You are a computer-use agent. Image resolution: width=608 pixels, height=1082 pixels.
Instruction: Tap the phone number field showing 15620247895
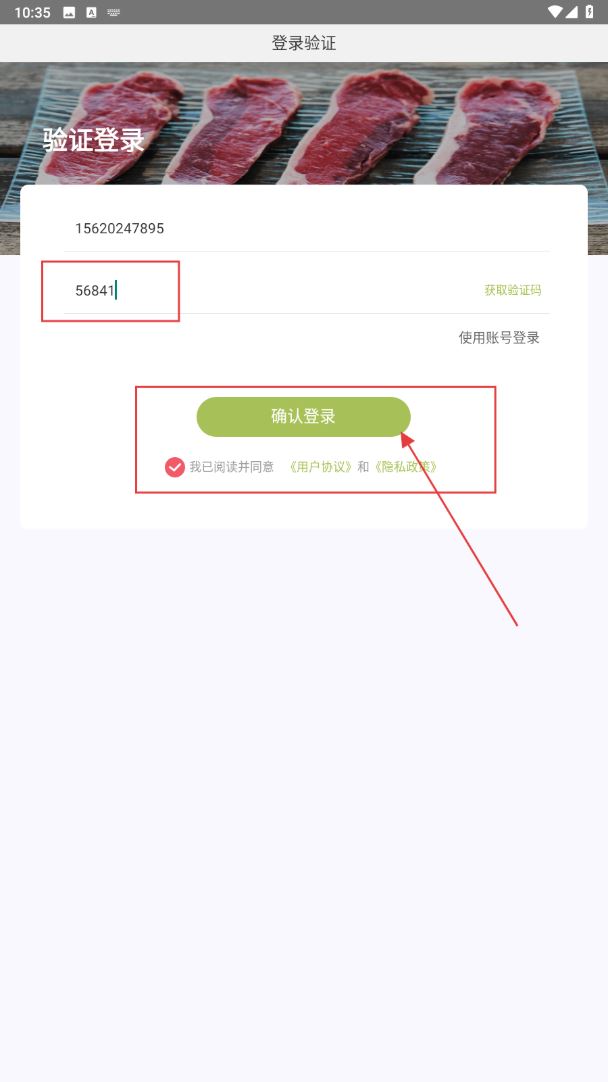click(x=300, y=229)
